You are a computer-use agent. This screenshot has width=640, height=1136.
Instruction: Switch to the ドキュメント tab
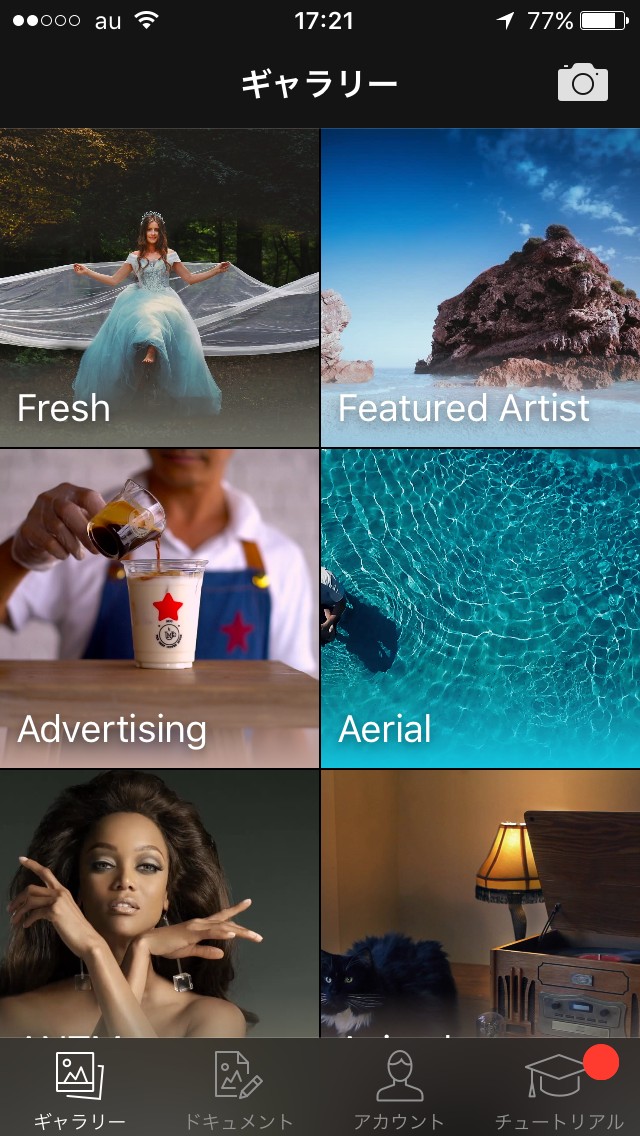click(239, 1090)
